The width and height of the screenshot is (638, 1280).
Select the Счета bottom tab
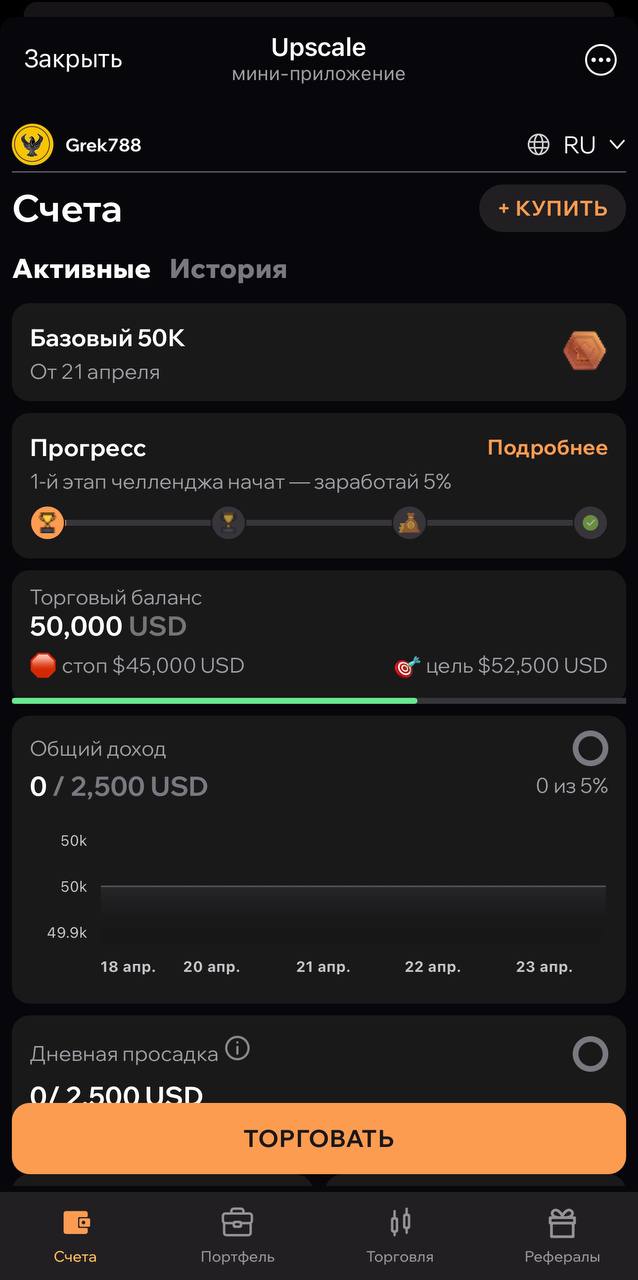point(76,1235)
